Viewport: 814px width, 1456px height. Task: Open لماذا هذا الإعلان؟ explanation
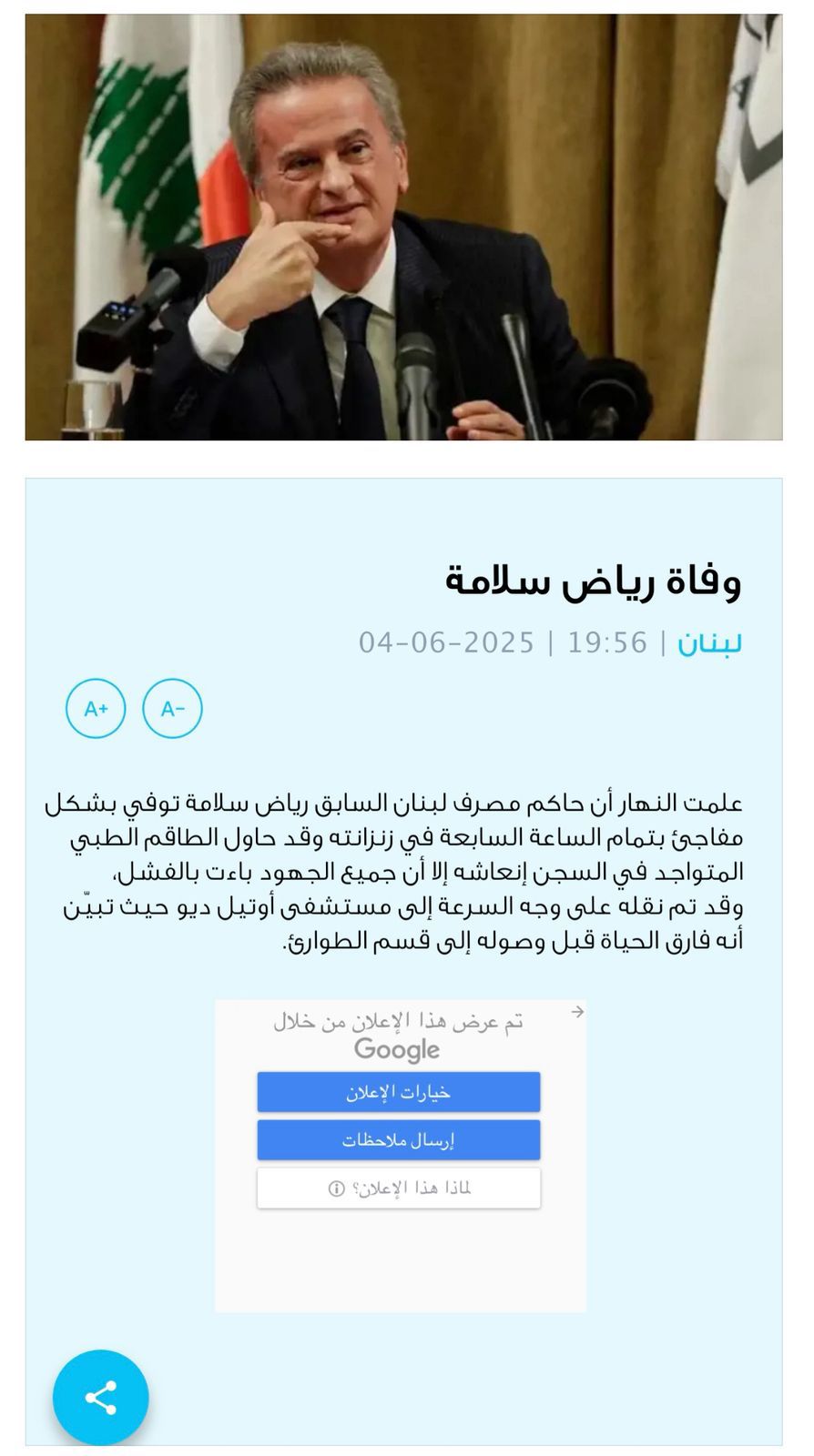(398, 1188)
